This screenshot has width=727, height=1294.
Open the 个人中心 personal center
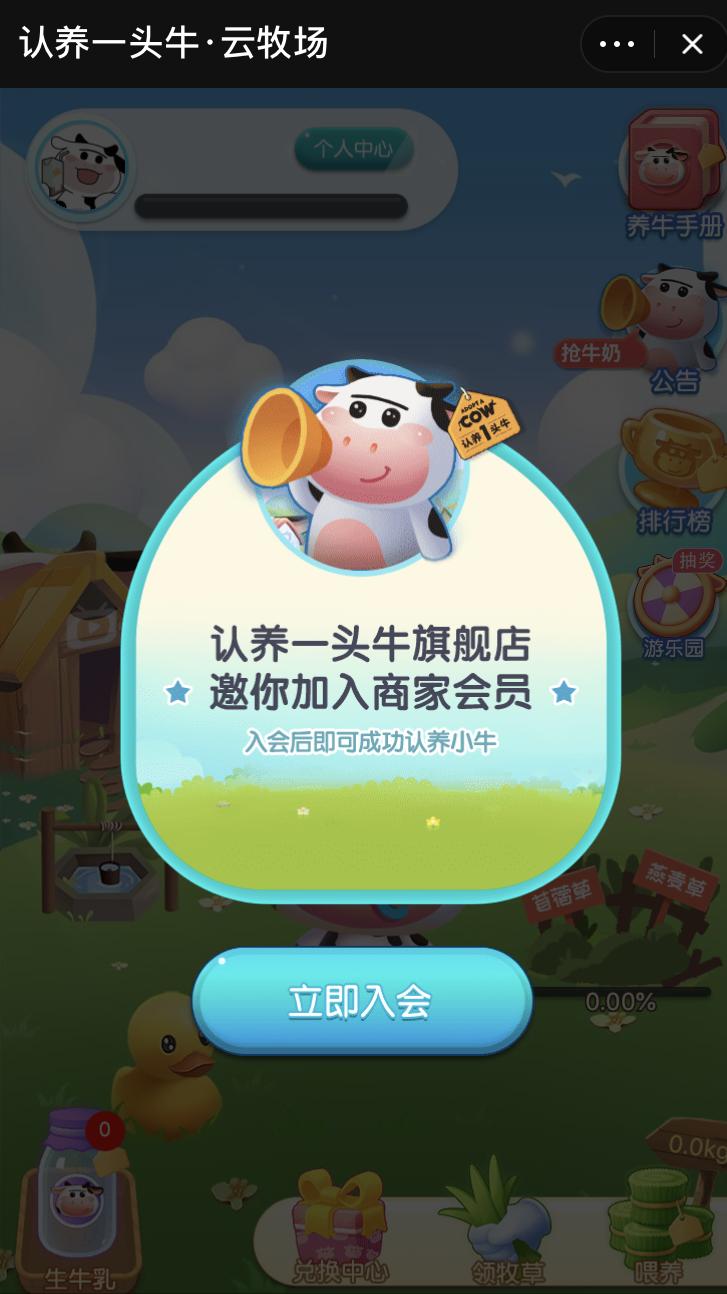[x=354, y=150]
